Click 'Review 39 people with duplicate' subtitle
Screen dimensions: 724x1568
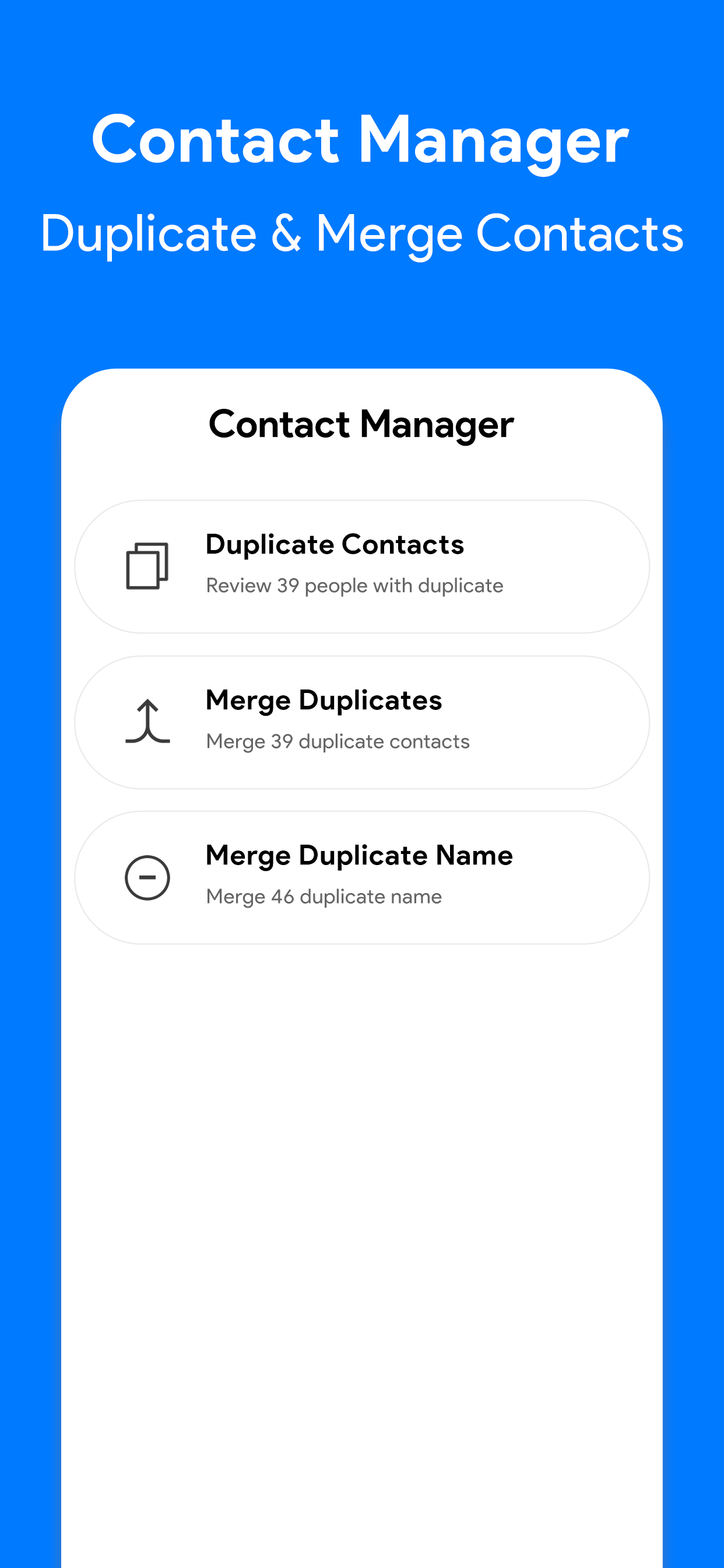pyautogui.click(x=353, y=585)
